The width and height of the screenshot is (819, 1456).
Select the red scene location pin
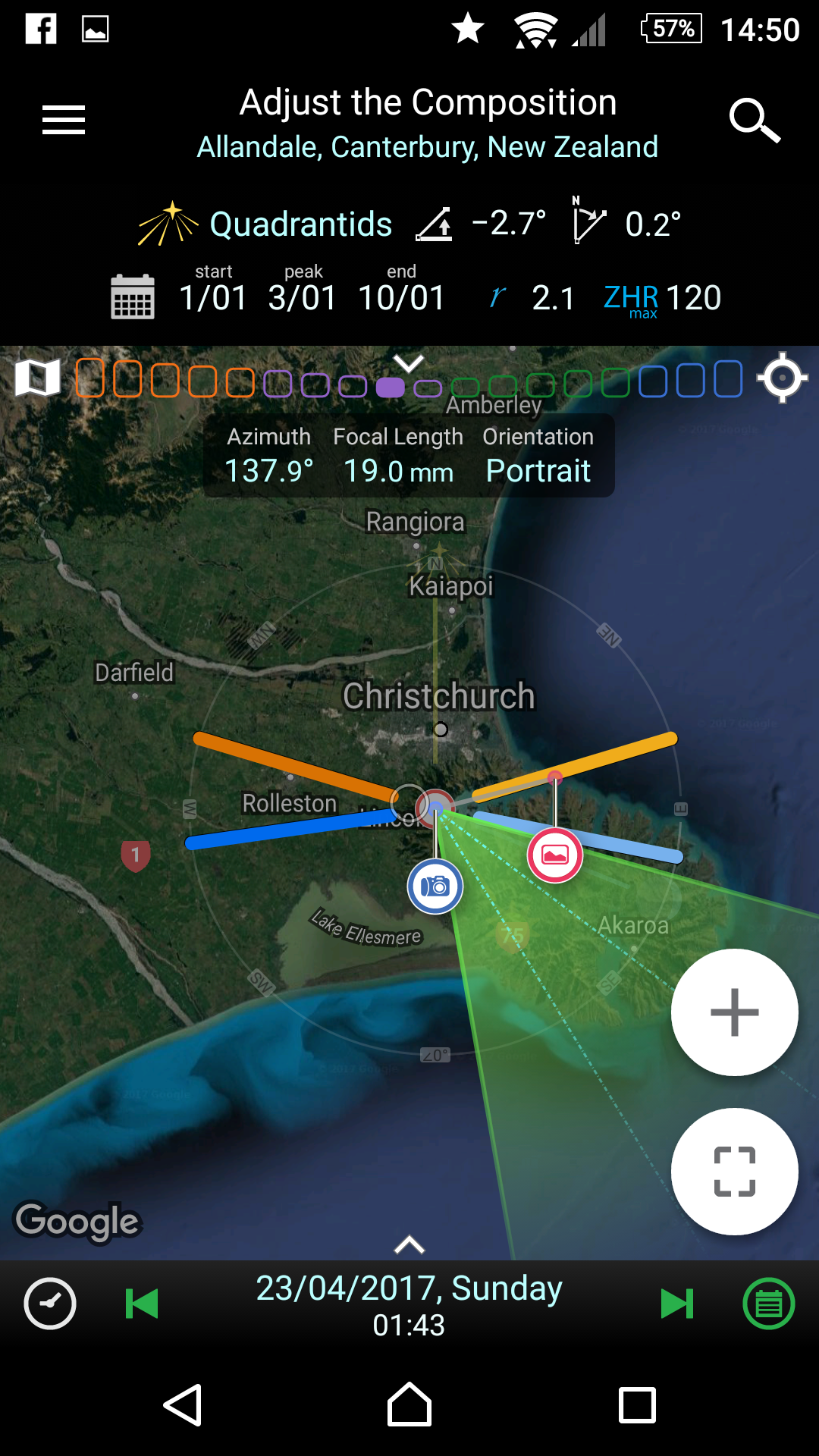555,855
